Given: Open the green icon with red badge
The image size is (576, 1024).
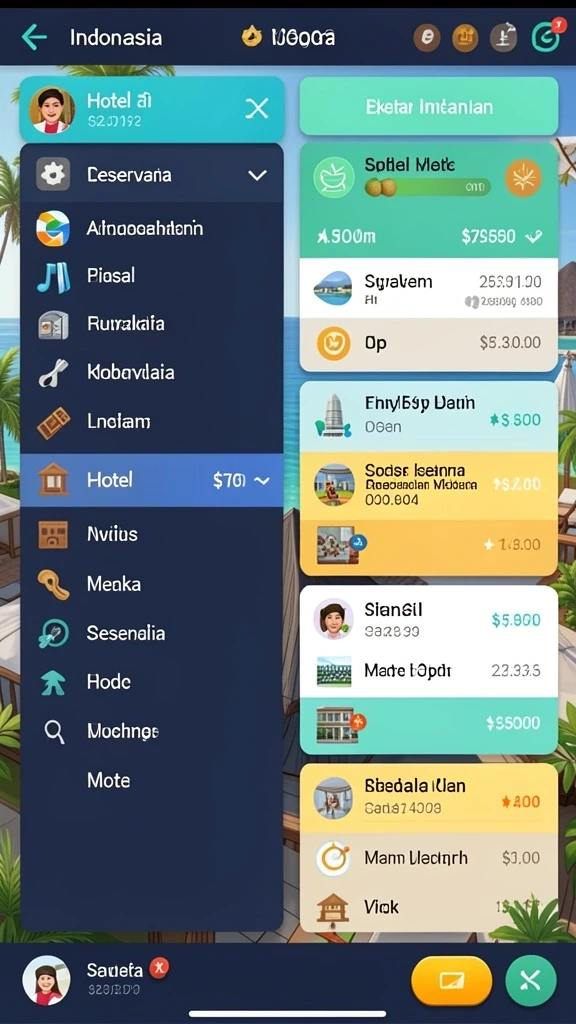Looking at the screenshot, I should 546,37.
